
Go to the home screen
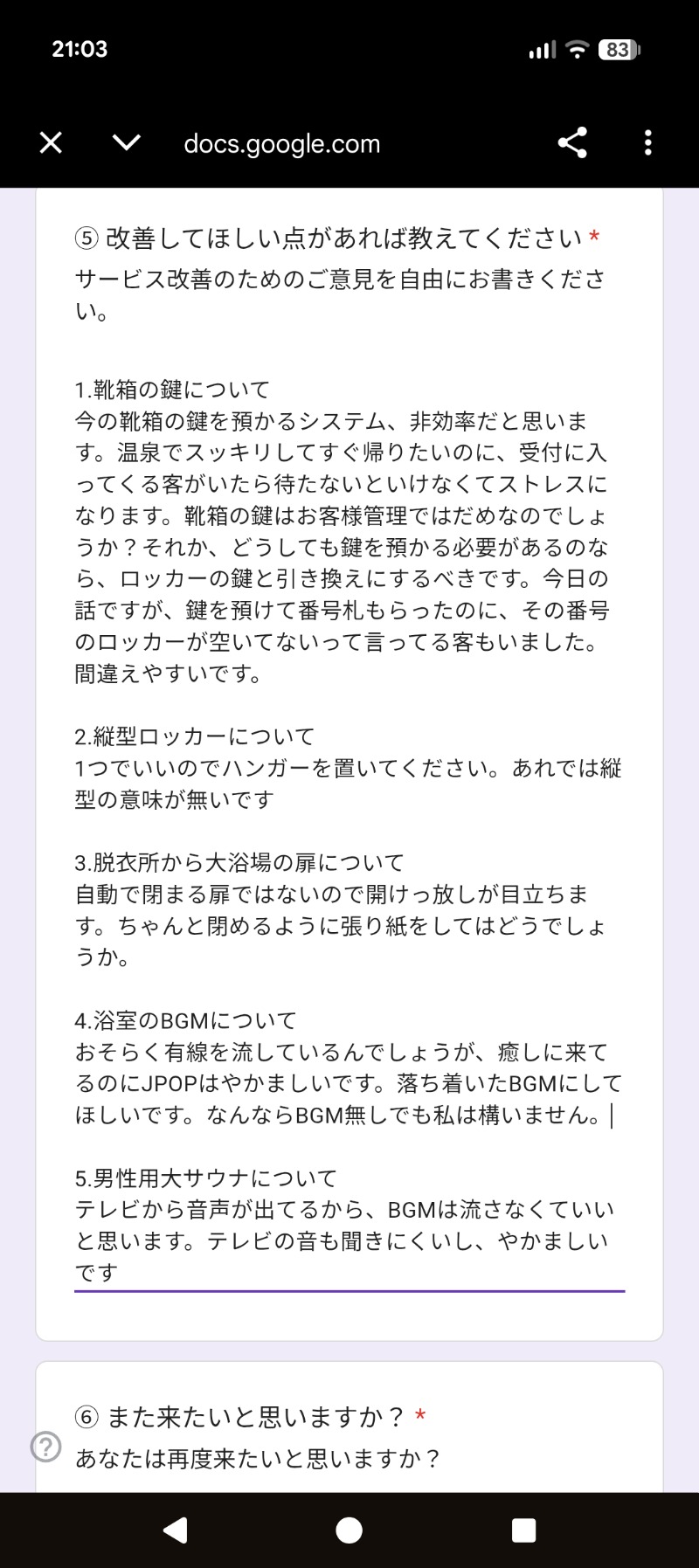(349, 1530)
